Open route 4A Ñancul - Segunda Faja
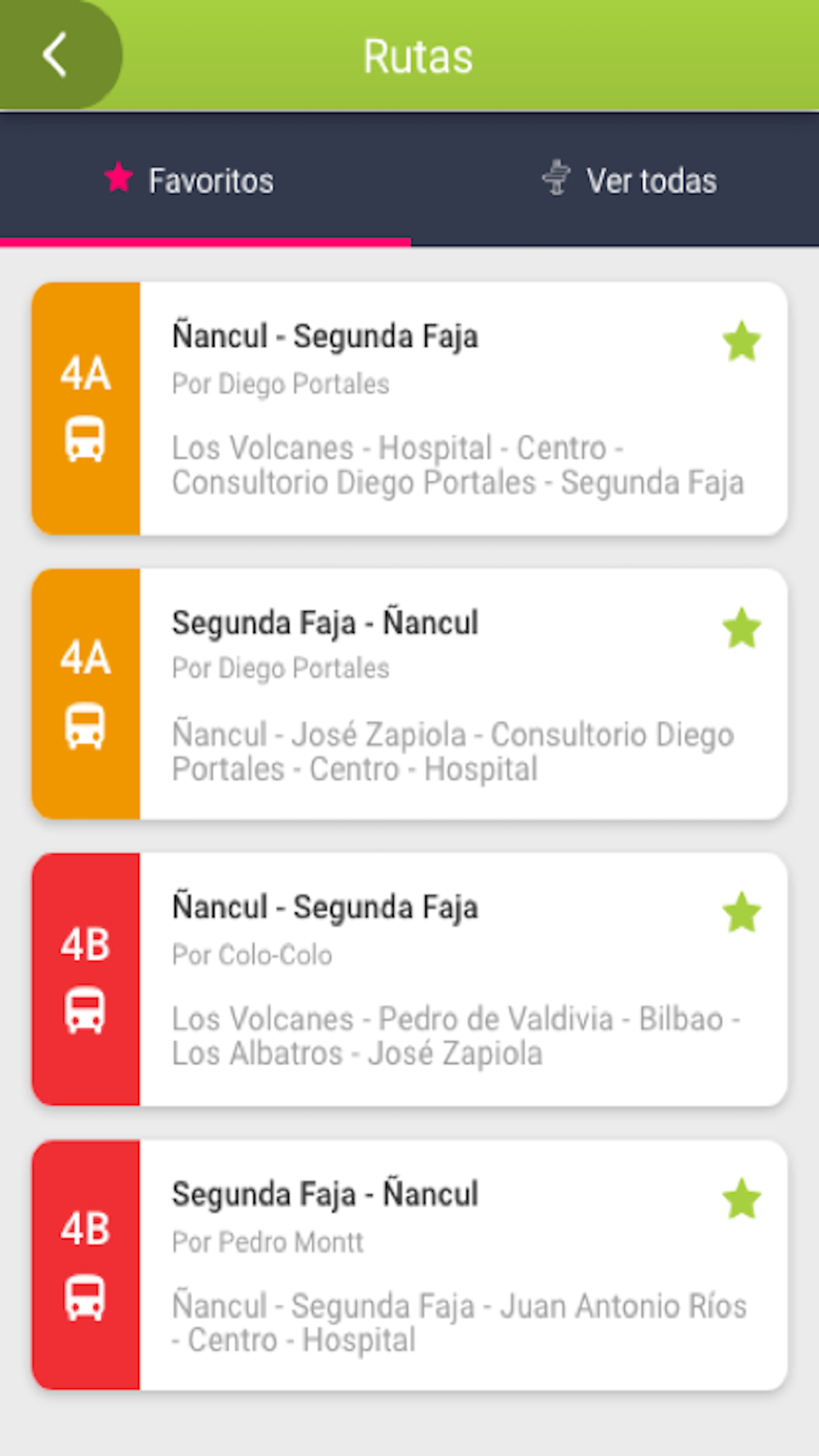The height and width of the screenshot is (1456, 819). click(409, 409)
